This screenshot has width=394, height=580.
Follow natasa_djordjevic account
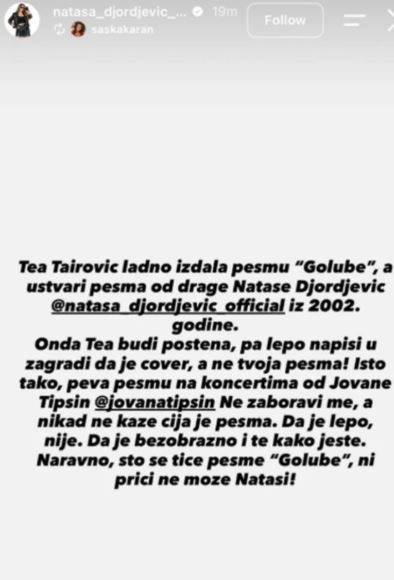tap(285, 20)
